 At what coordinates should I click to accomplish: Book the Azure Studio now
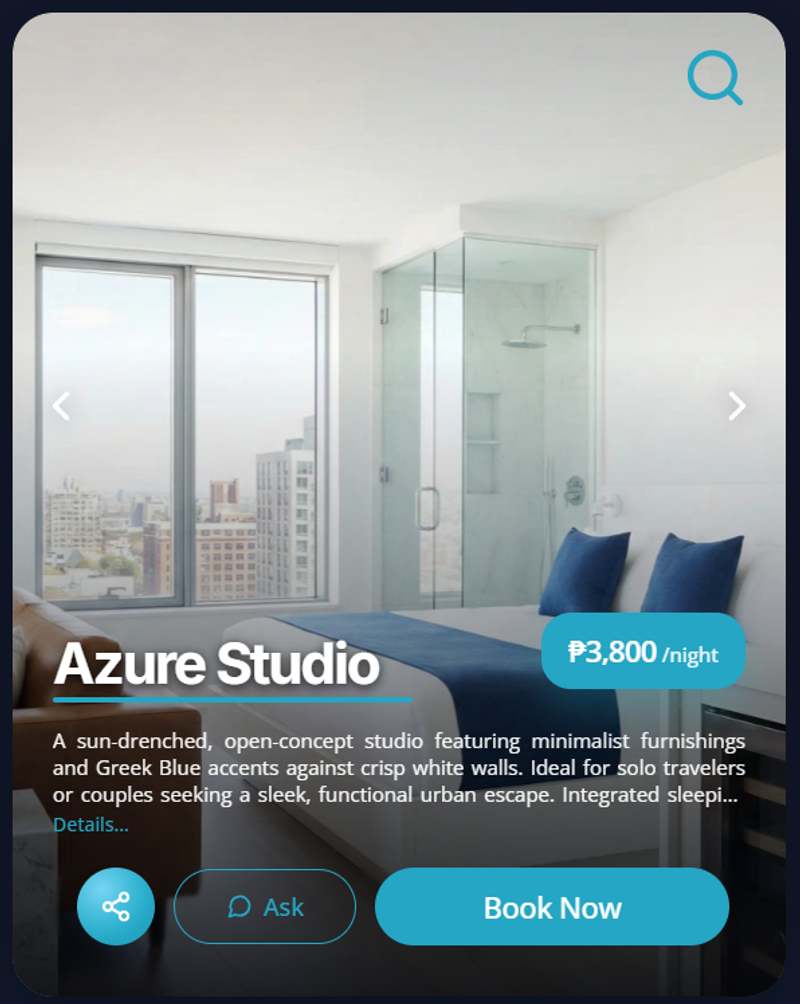[552, 907]
